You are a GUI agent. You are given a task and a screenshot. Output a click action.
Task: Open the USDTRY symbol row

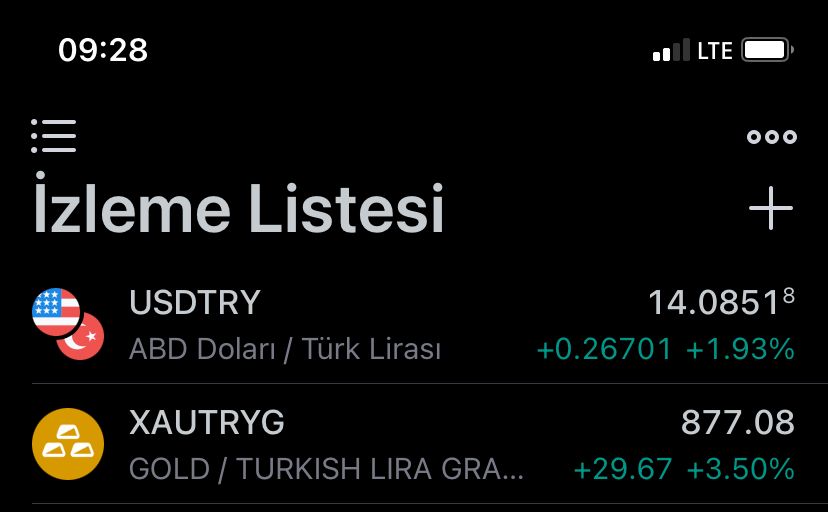[414, 325]
